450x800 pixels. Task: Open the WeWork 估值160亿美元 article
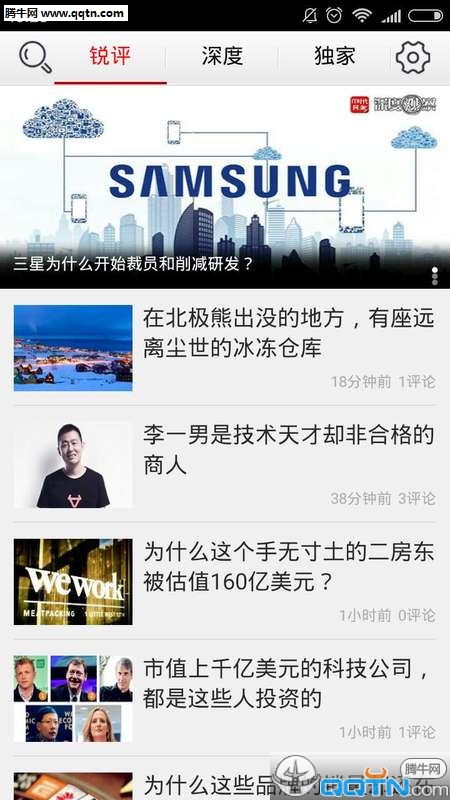click(225, 581)
